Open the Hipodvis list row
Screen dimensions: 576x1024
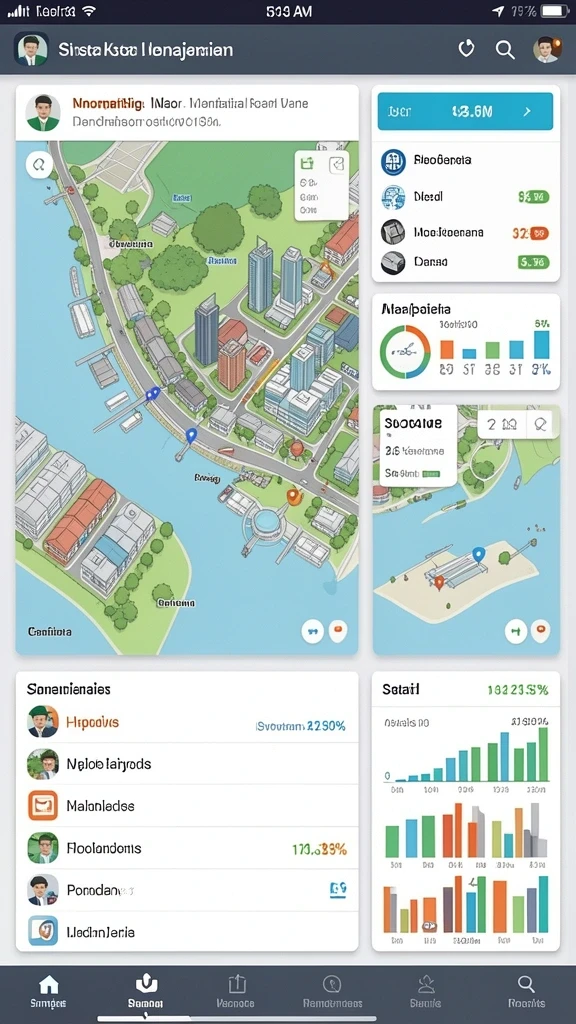tap(187, 722)
